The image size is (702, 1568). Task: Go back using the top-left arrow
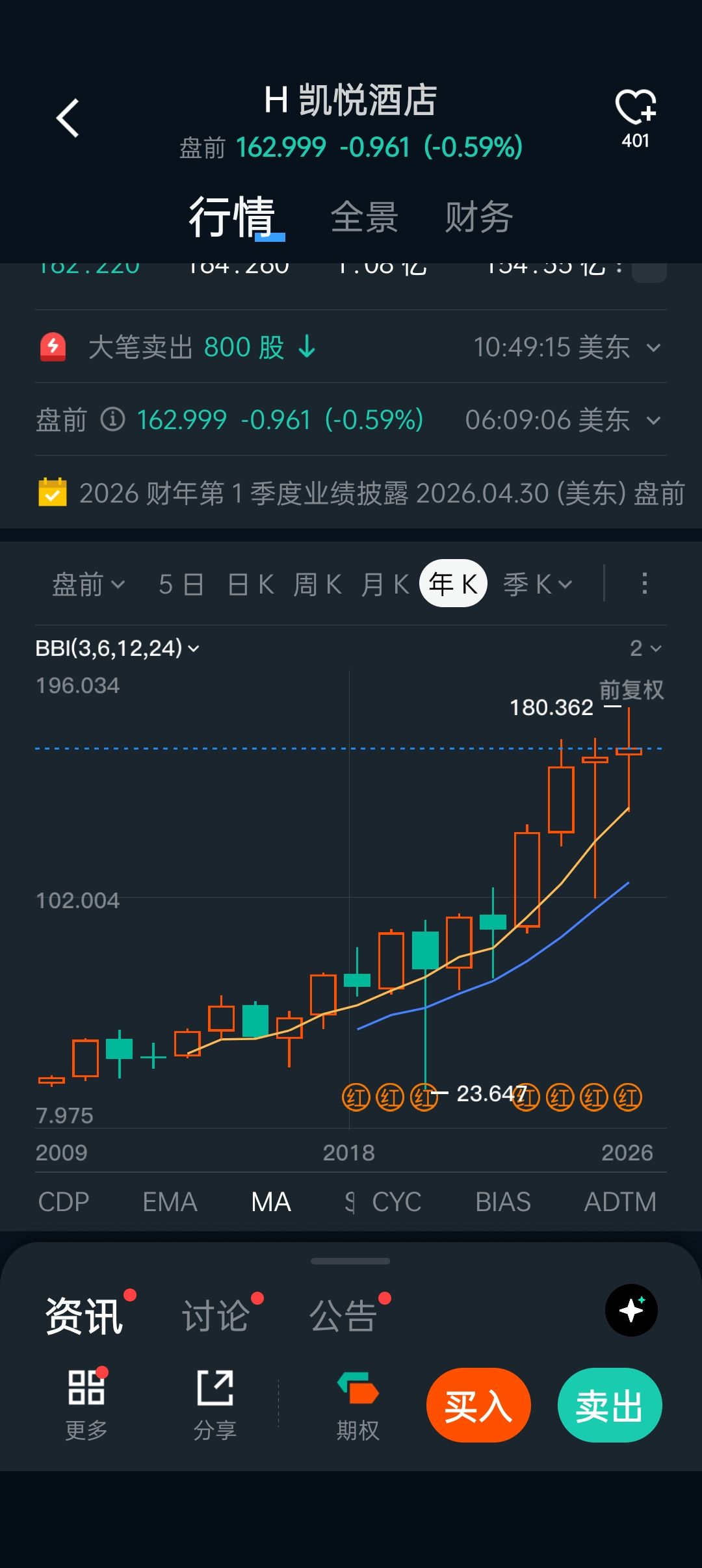point(68,118)
